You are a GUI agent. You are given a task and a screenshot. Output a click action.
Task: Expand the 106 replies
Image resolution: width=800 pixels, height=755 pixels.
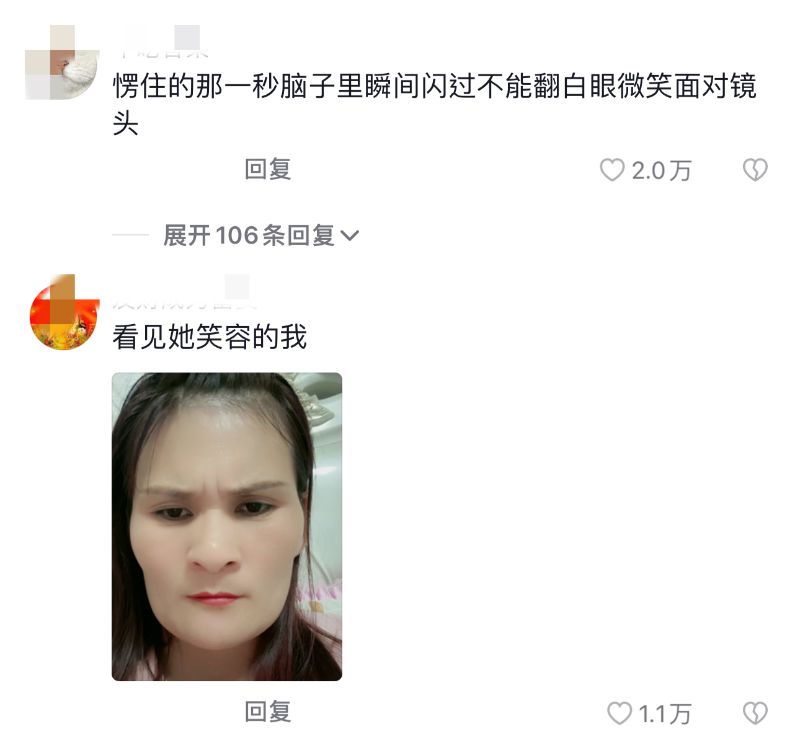(x=260, y=235)
